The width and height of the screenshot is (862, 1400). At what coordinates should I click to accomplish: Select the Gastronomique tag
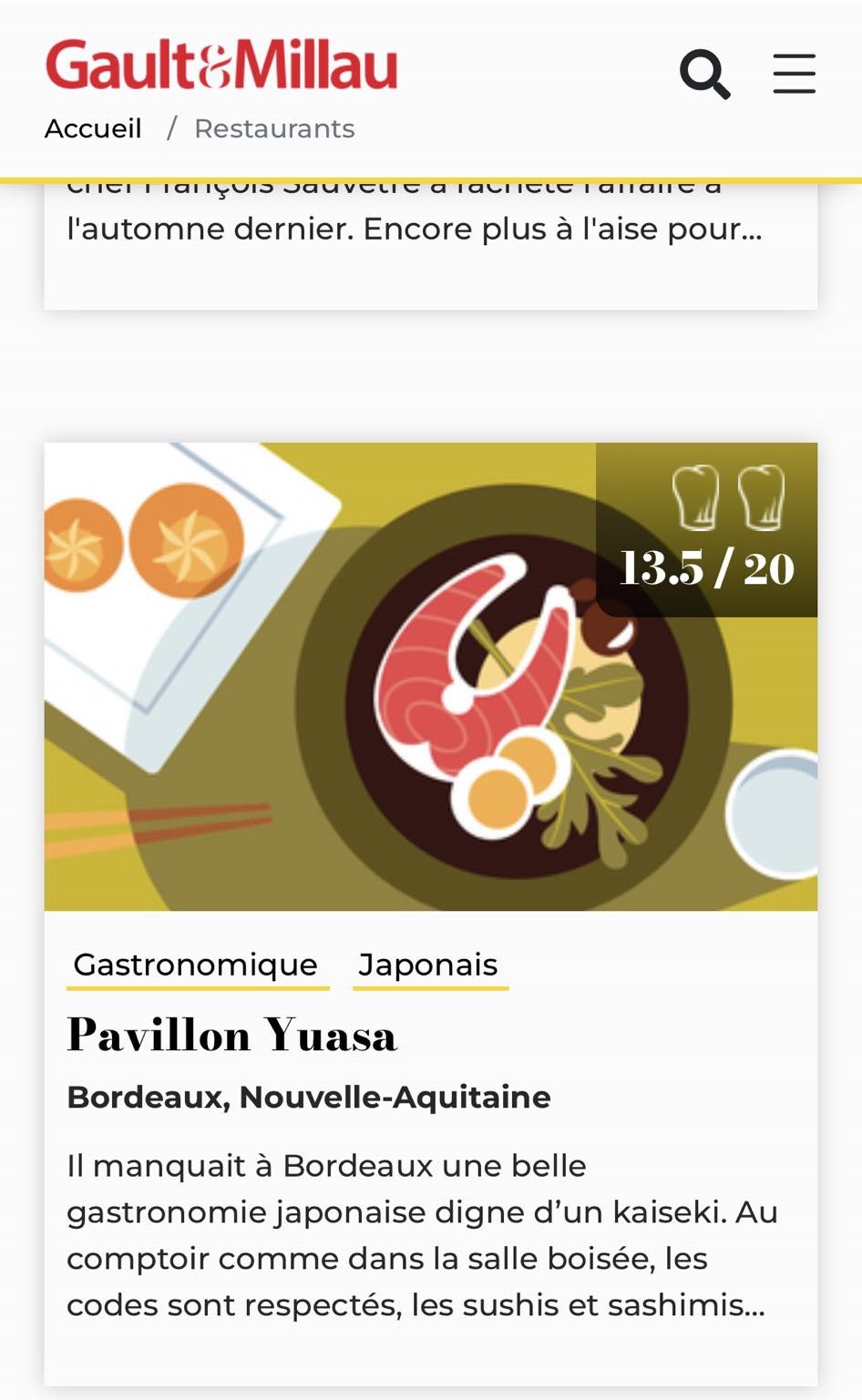coord(196,965)
